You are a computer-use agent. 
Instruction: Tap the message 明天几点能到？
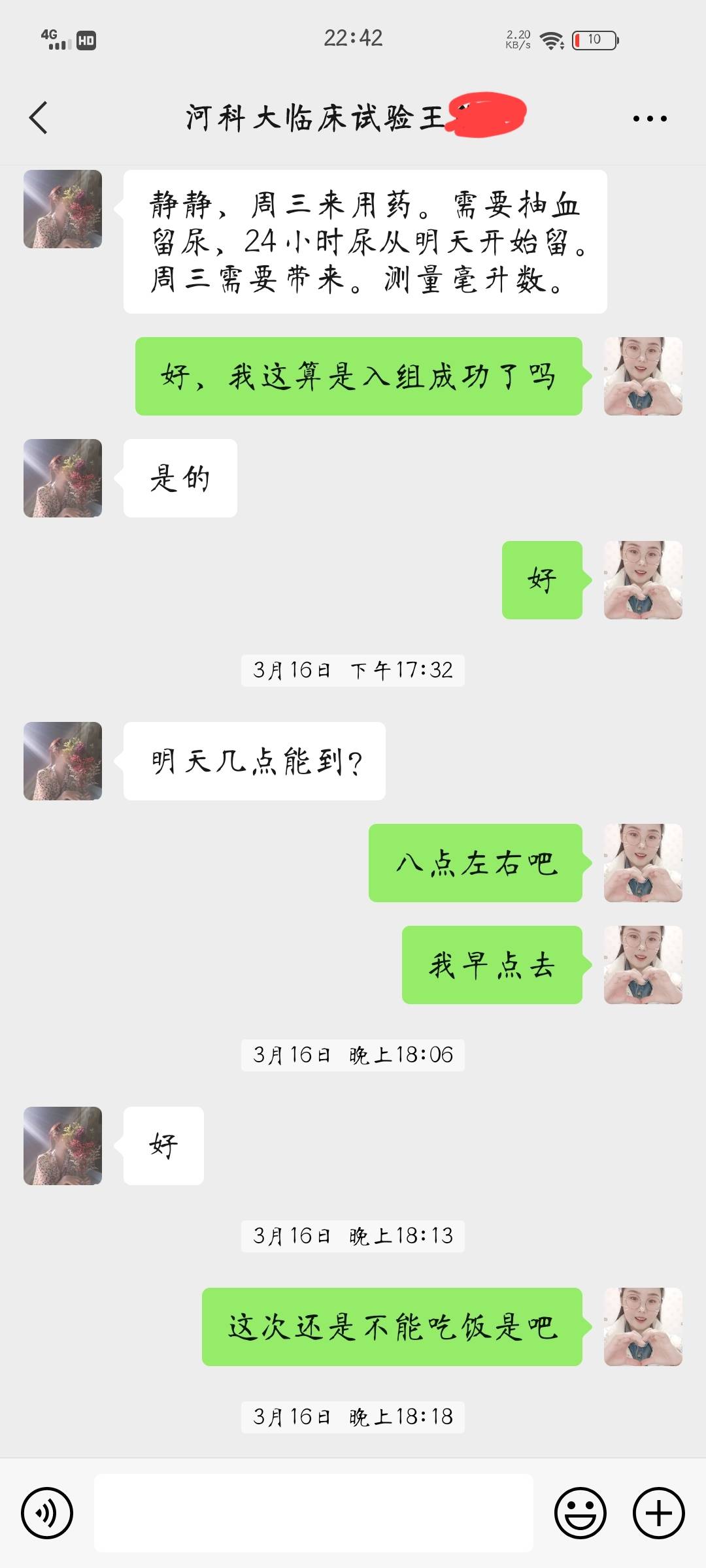point(254,761)
